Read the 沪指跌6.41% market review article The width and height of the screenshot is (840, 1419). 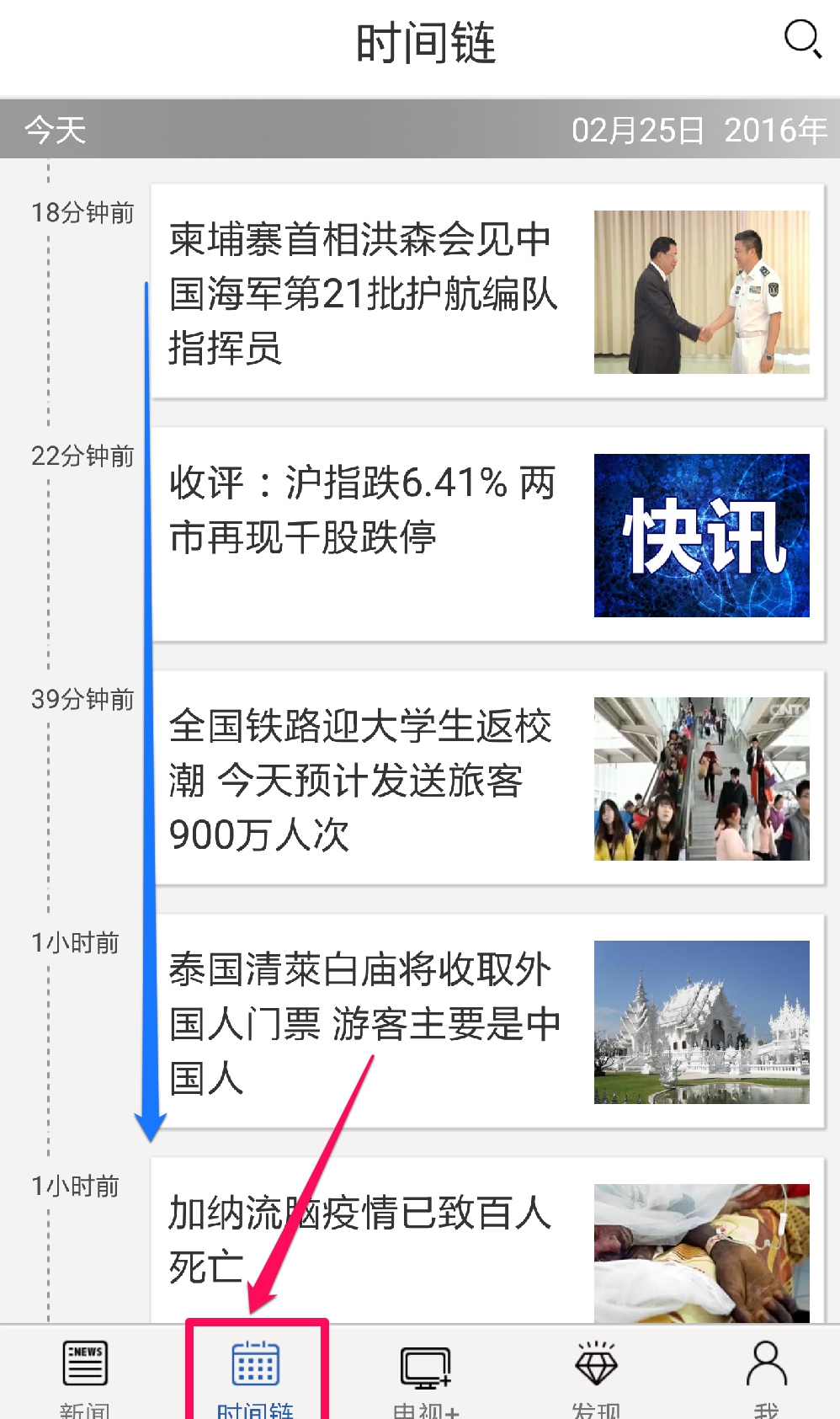coord(486,535)
